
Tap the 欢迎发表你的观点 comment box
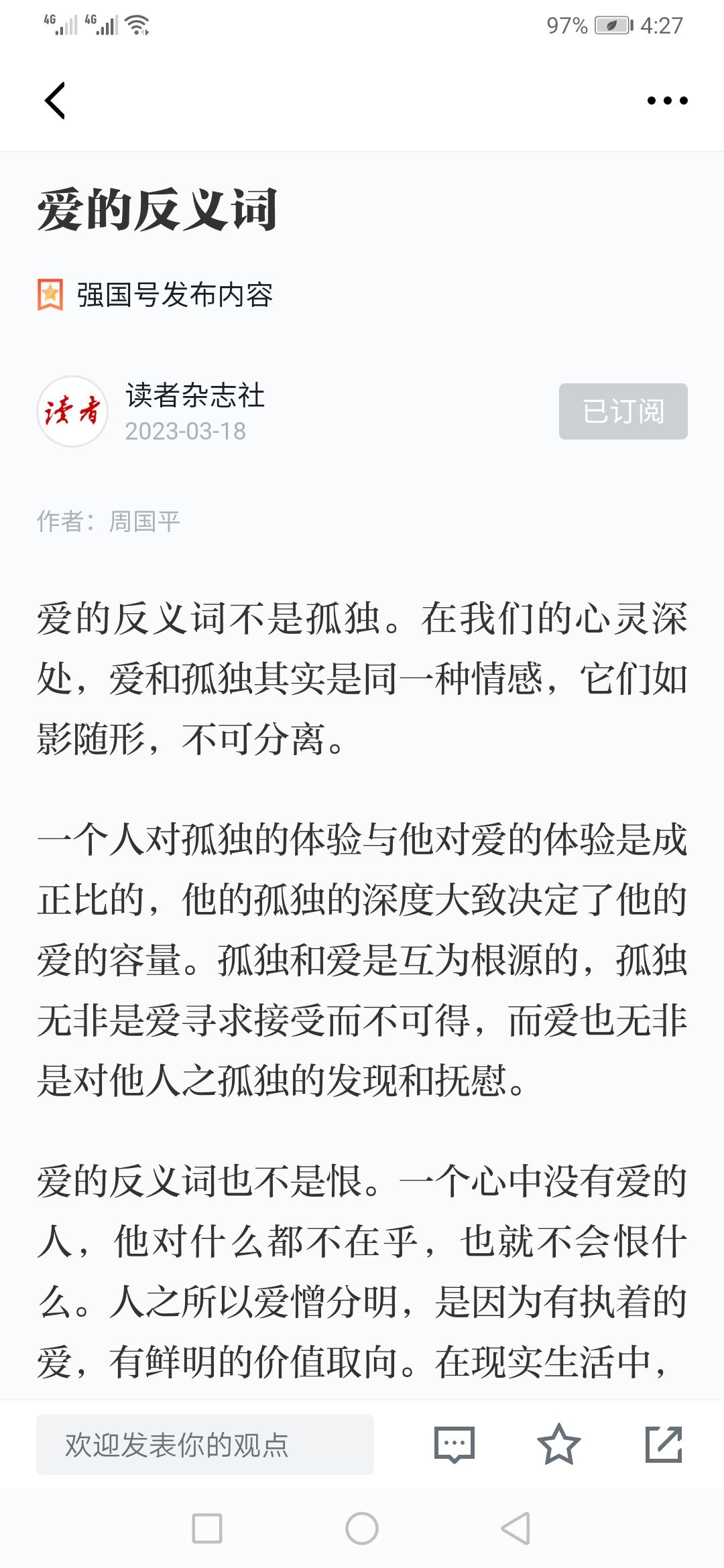[x=205, y=1445]
